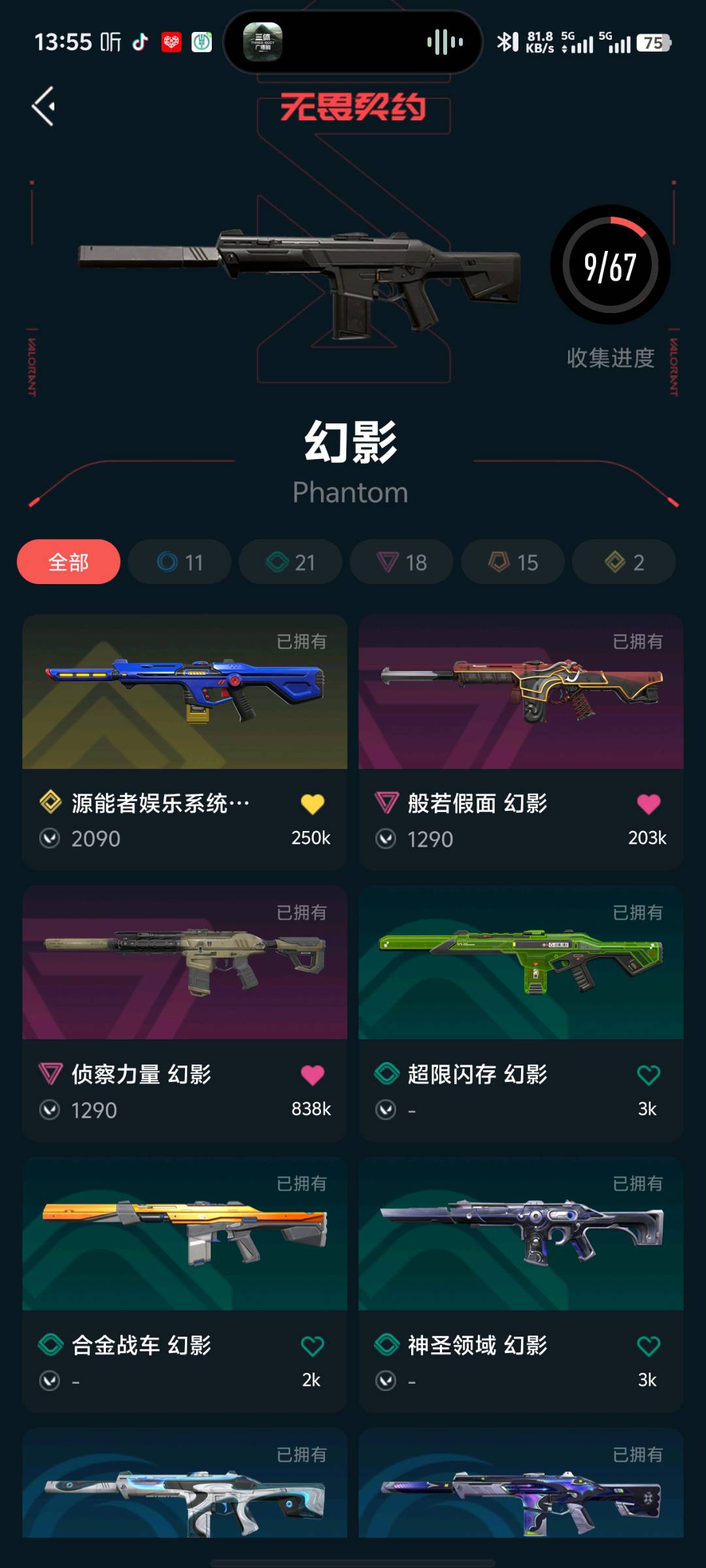Open the 般若假面 幻影 skin card
706x1568 pixels.
tap(520, 693)
